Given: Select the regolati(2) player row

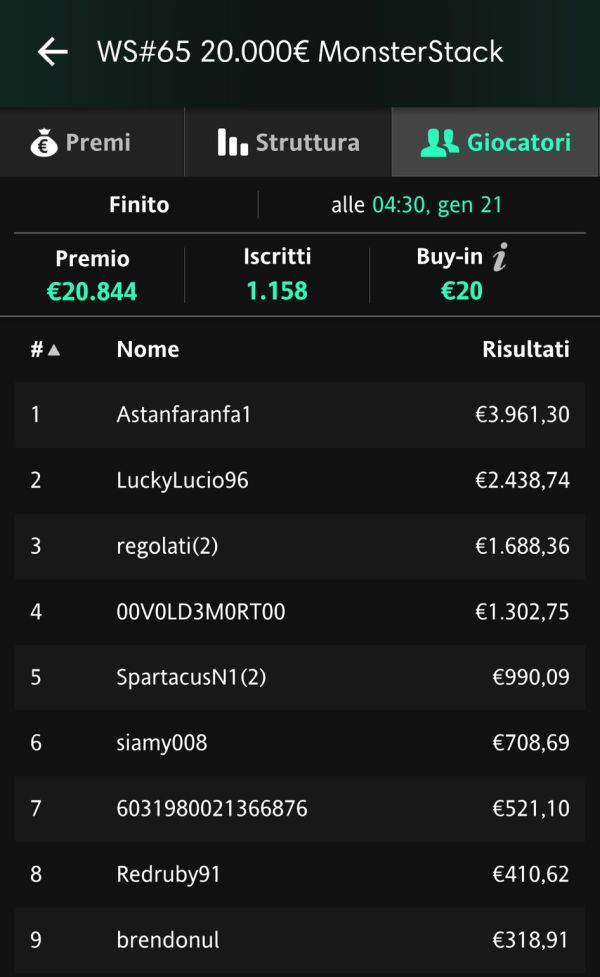Looking at the screenshot, I should [x=300, y=546].
